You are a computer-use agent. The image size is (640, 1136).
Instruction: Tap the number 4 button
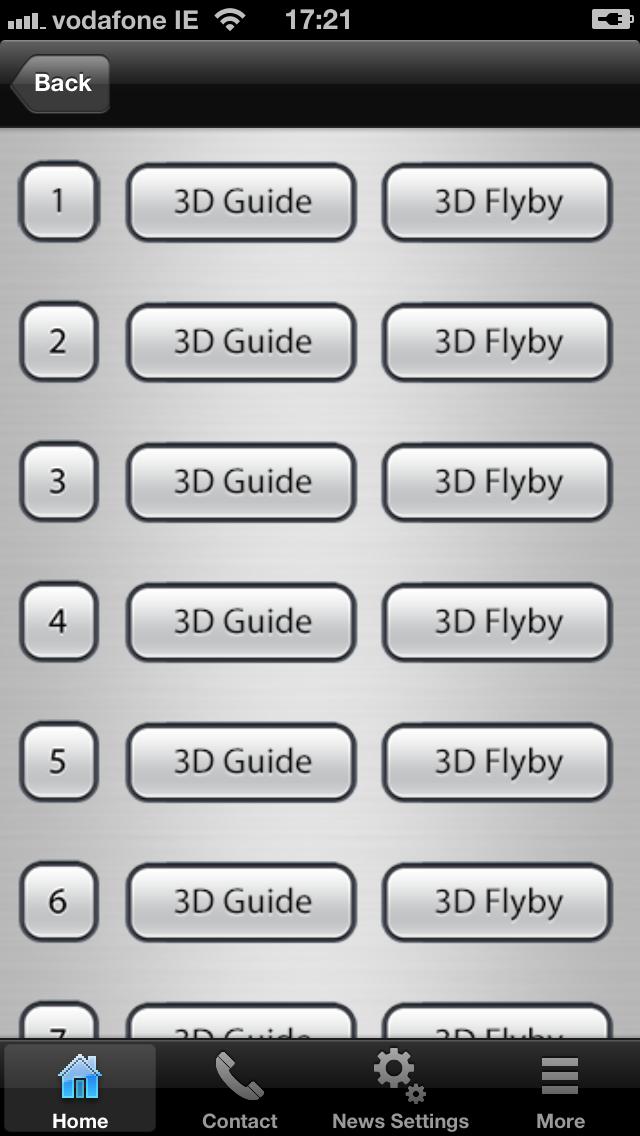coord(58,621)
